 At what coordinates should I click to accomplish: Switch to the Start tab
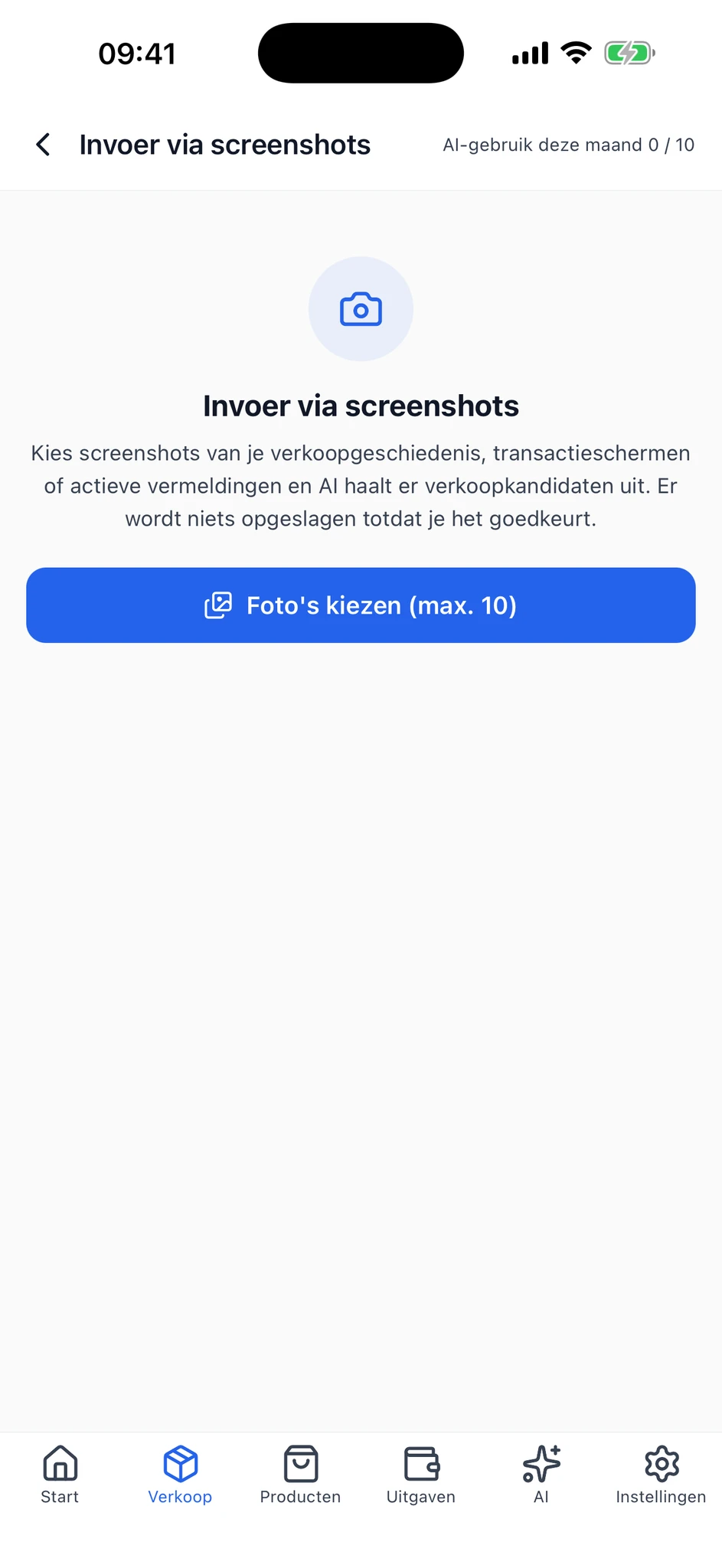pos(60,1475)
